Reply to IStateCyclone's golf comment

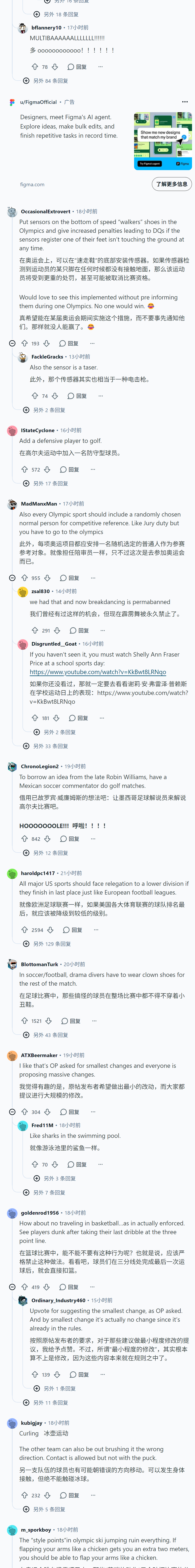click(69, 469)
